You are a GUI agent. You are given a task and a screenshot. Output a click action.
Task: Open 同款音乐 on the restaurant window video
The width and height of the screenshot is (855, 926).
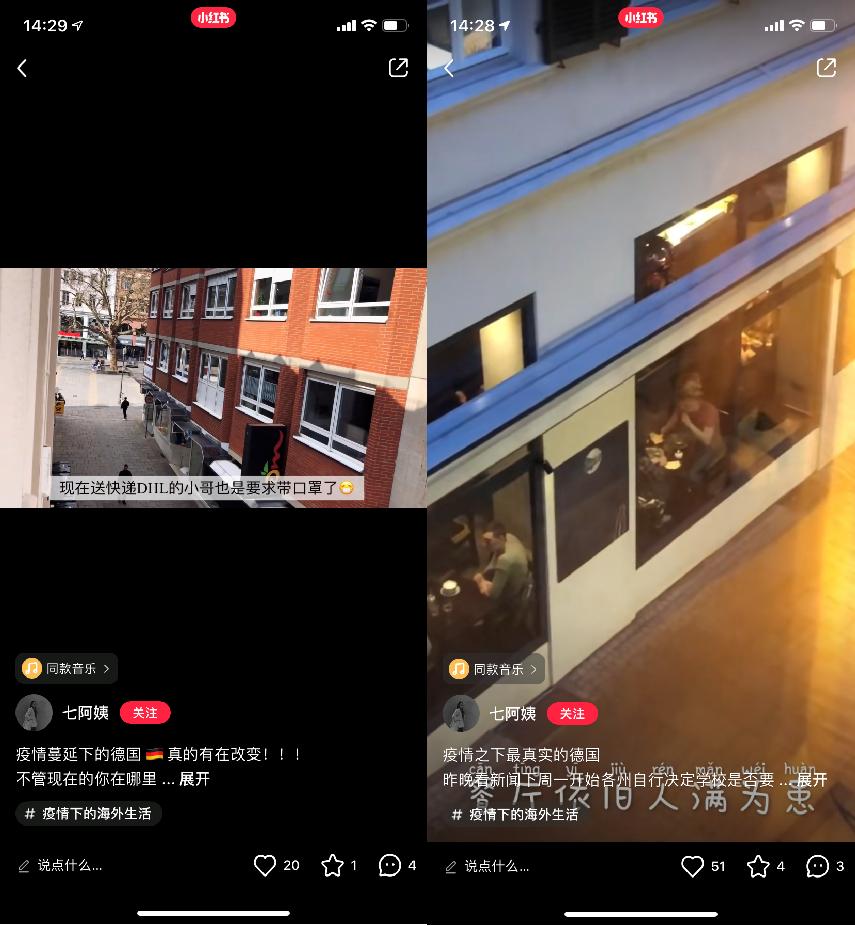click(494, 668)
